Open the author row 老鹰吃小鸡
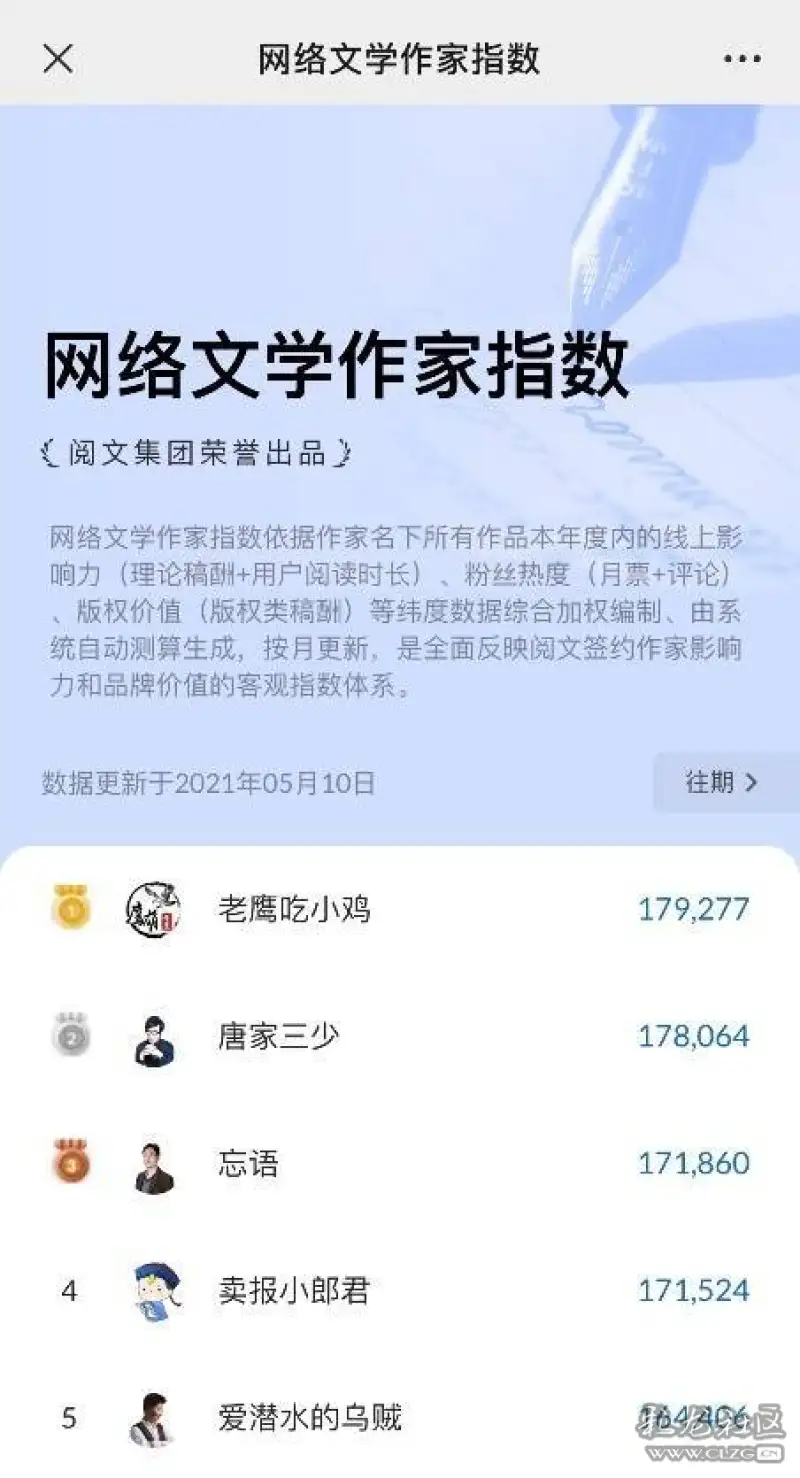 pyautogui.click(x=294, y=909)
